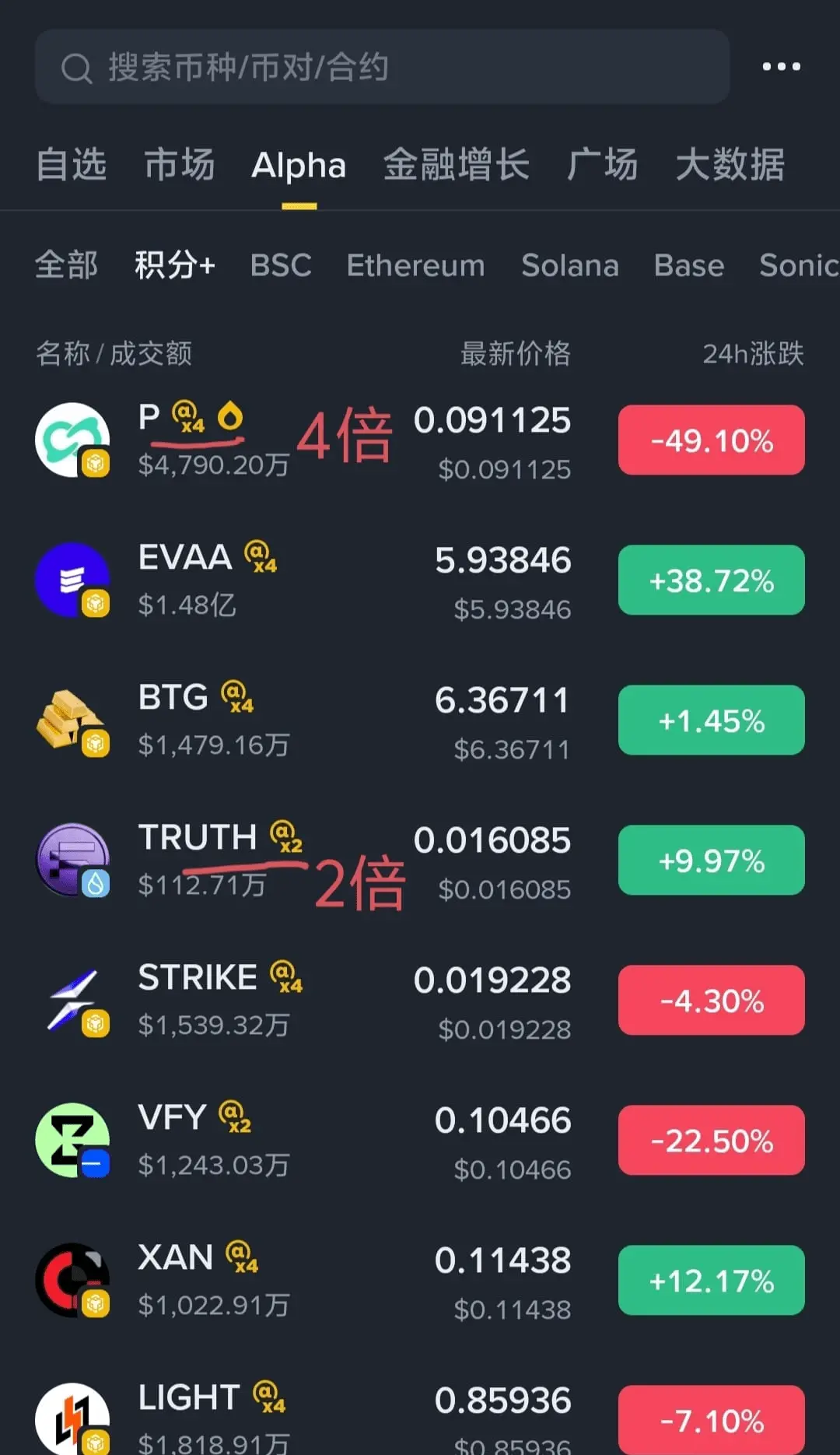This screenshot has width=840, height=1455.
Task: Filter the list by BSC
Action: (x=281, y=265)
